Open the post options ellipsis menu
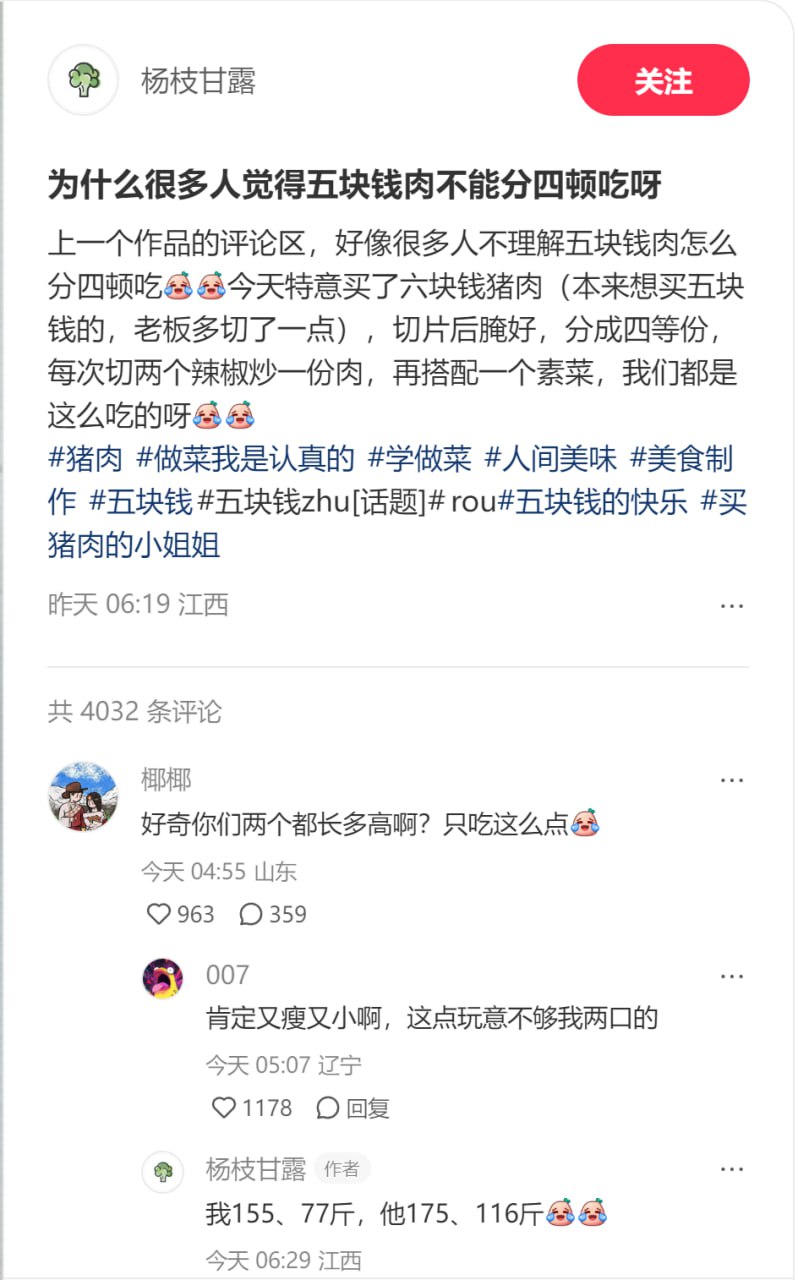The image size is (798, 1280). pos(733,604)
